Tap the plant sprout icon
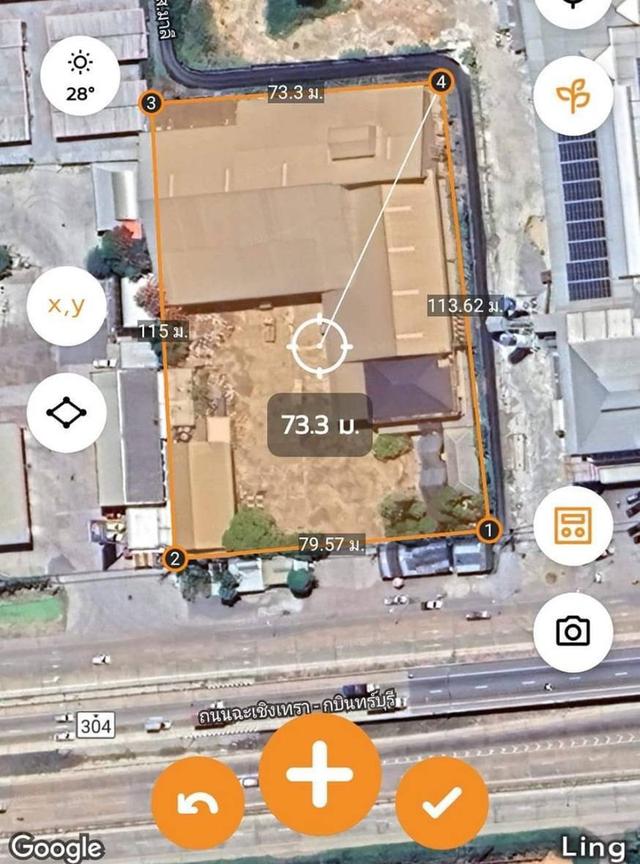Viewport: 640px width, 864px height. pos(573,96)
